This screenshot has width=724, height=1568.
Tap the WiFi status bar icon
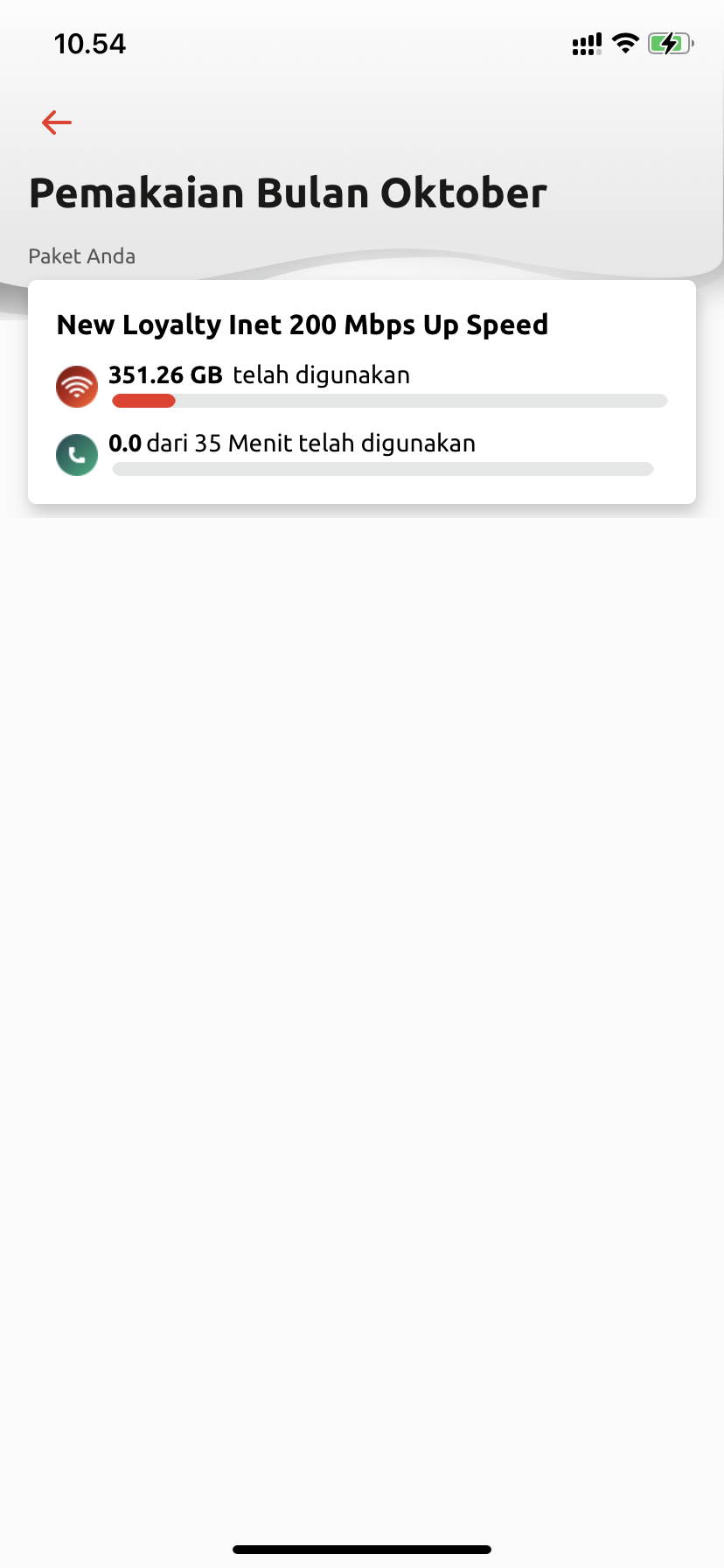(625, 43)
